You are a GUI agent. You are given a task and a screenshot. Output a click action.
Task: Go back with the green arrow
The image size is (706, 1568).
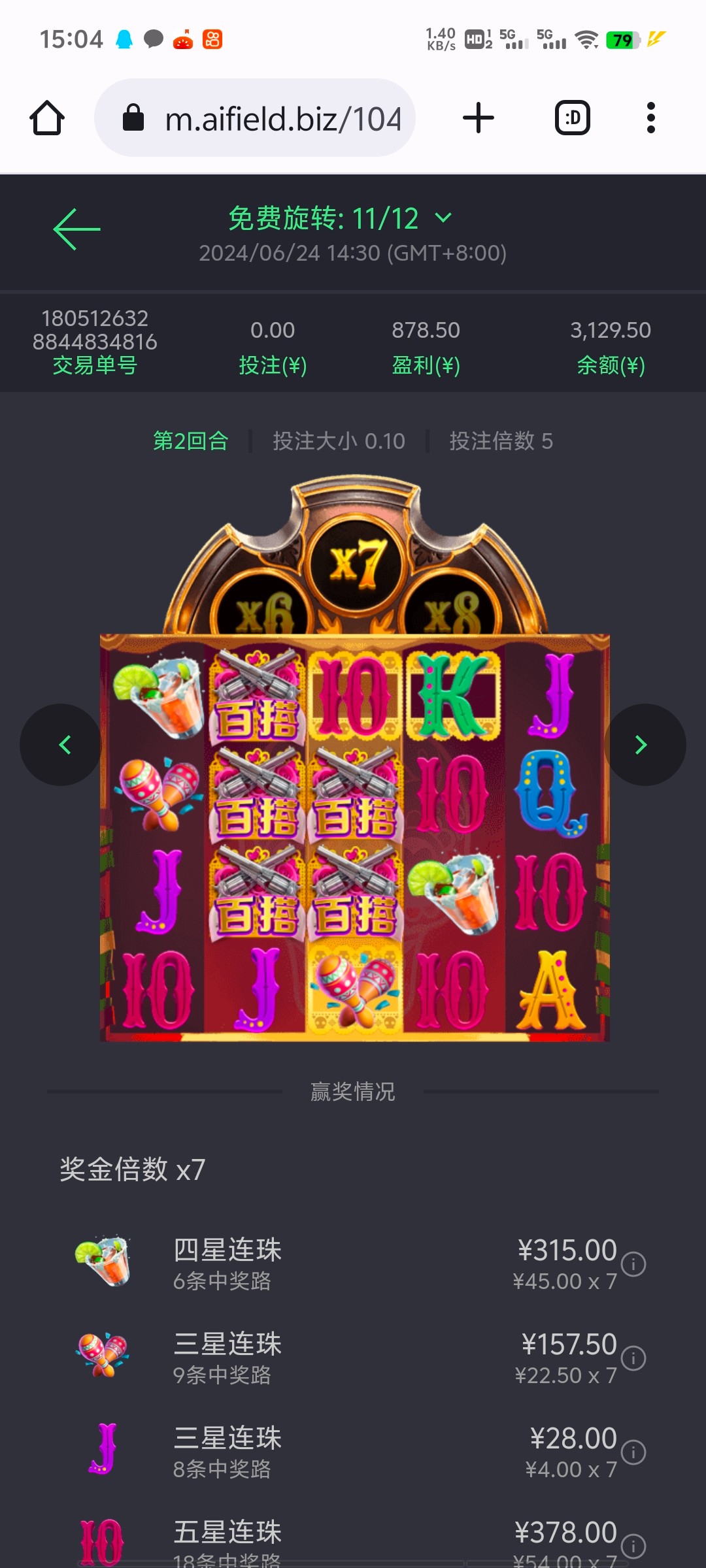[76, 229]
